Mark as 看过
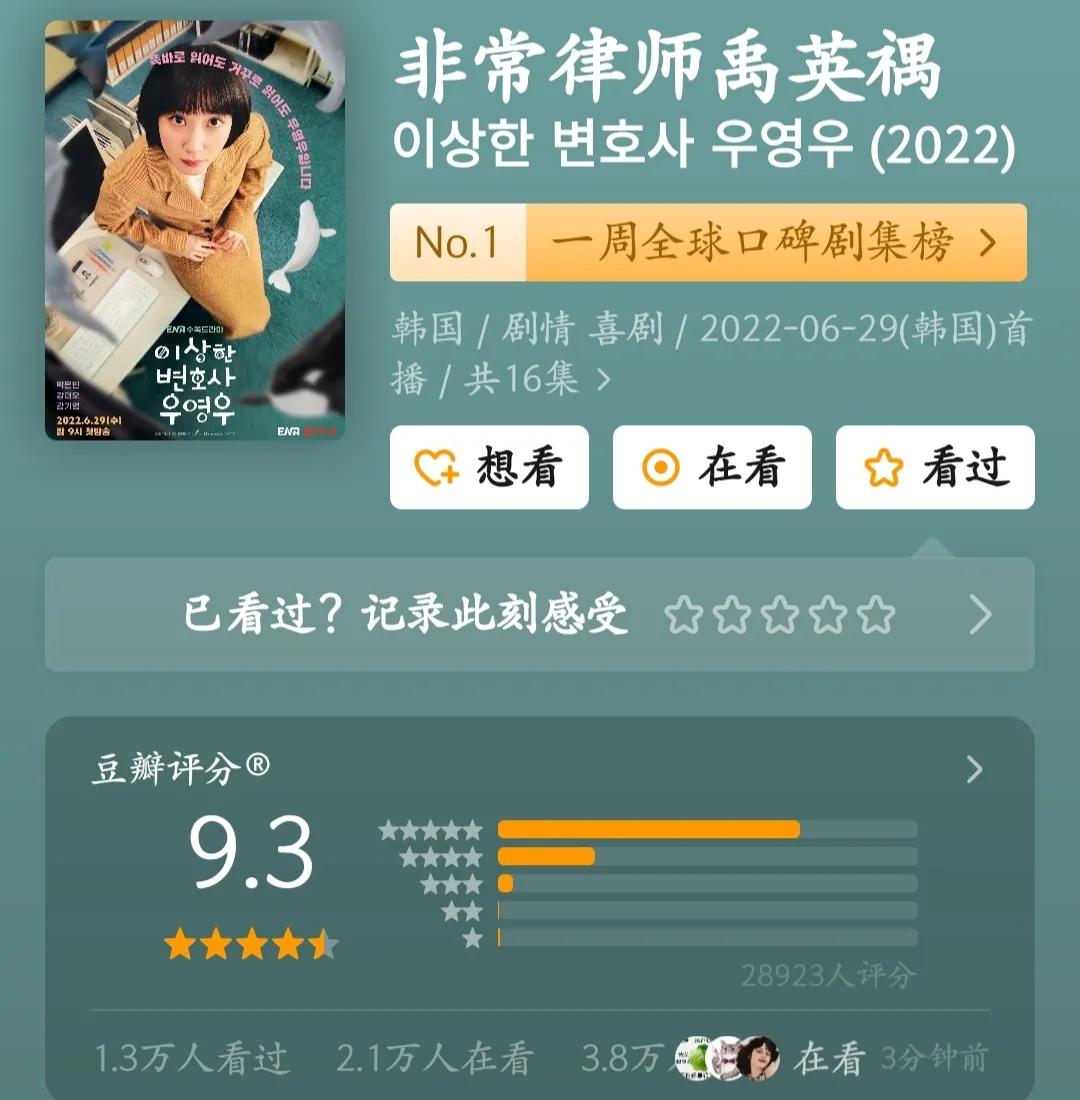The width and height of the screenshot is (1080, 1100). pos(935,467)
